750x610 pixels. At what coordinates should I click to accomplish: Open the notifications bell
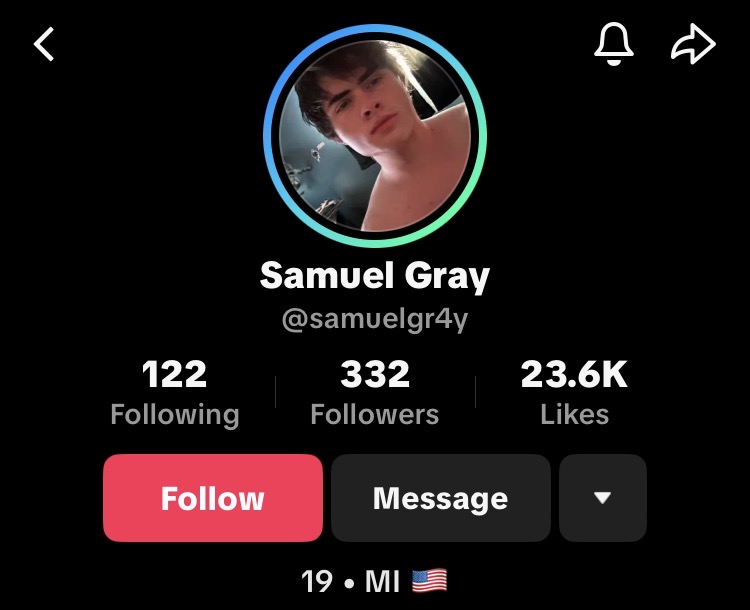coord(614,44)
